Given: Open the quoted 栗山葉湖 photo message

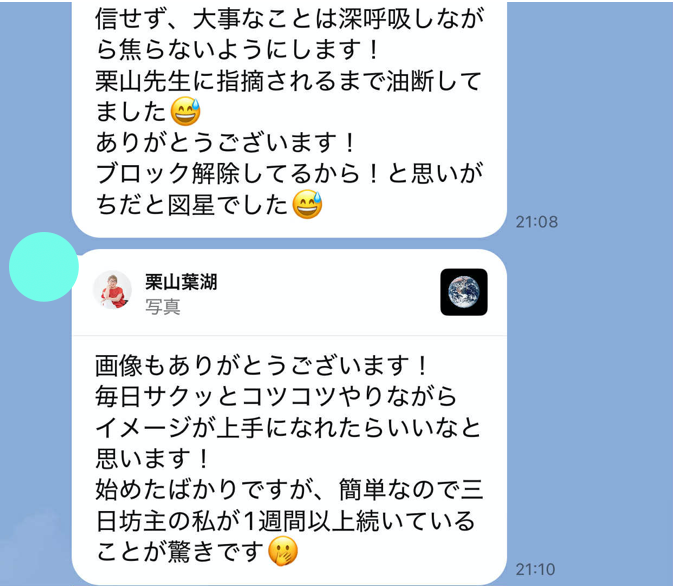Looking at the screenshot, I should tap(290, 292).
